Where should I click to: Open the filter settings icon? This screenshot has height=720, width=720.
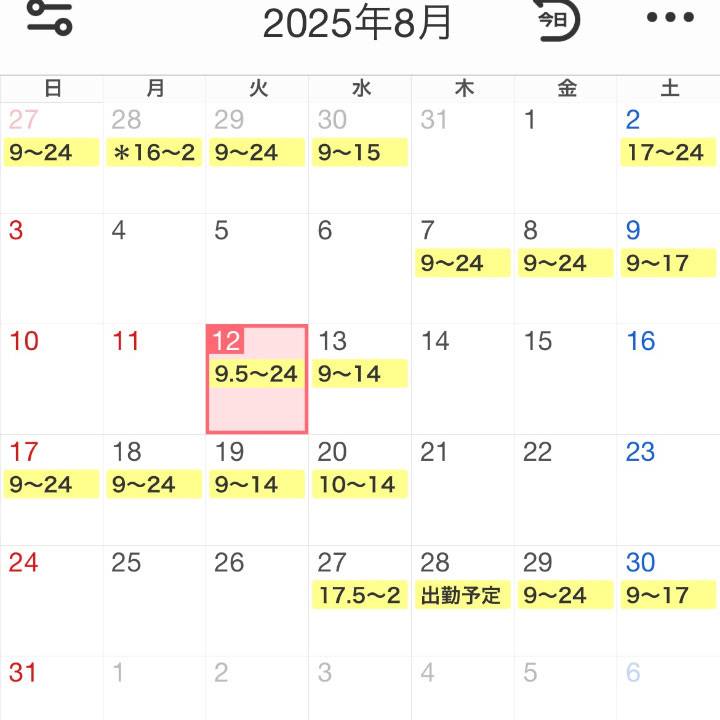pos(49,19)
